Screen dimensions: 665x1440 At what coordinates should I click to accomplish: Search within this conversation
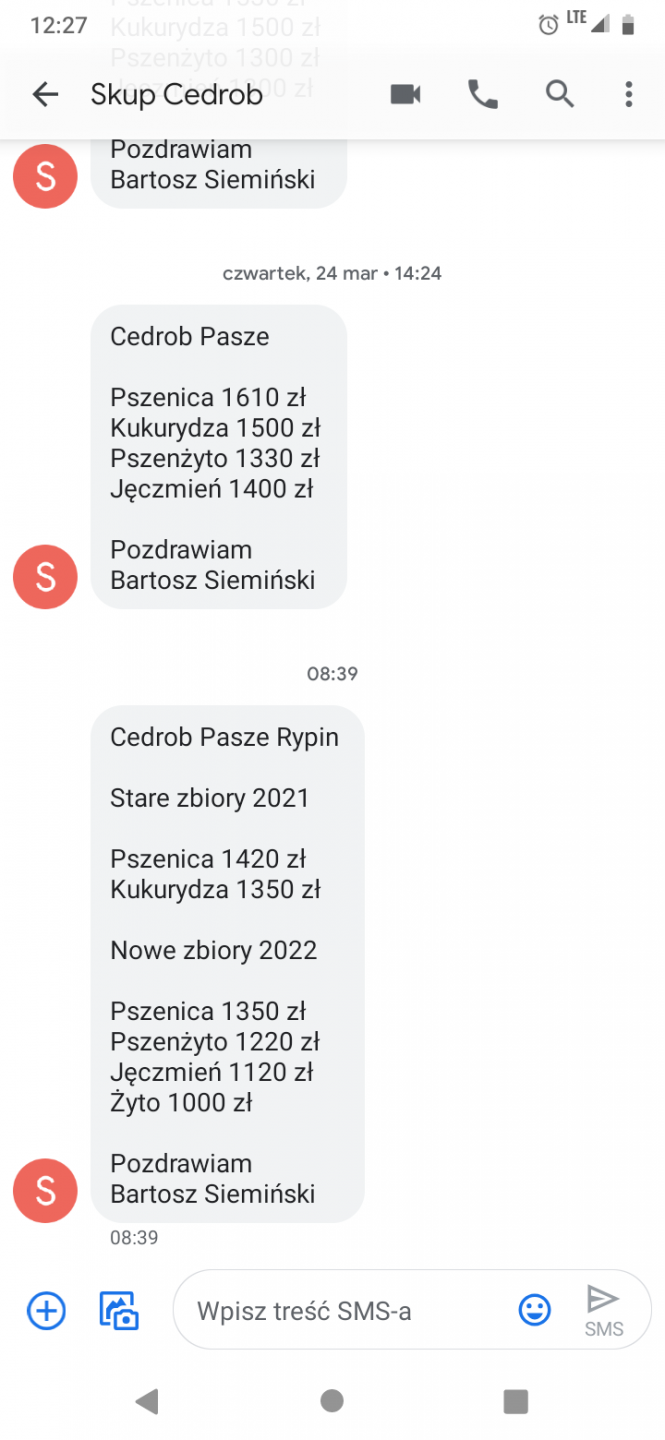click(x=560, y=95)
